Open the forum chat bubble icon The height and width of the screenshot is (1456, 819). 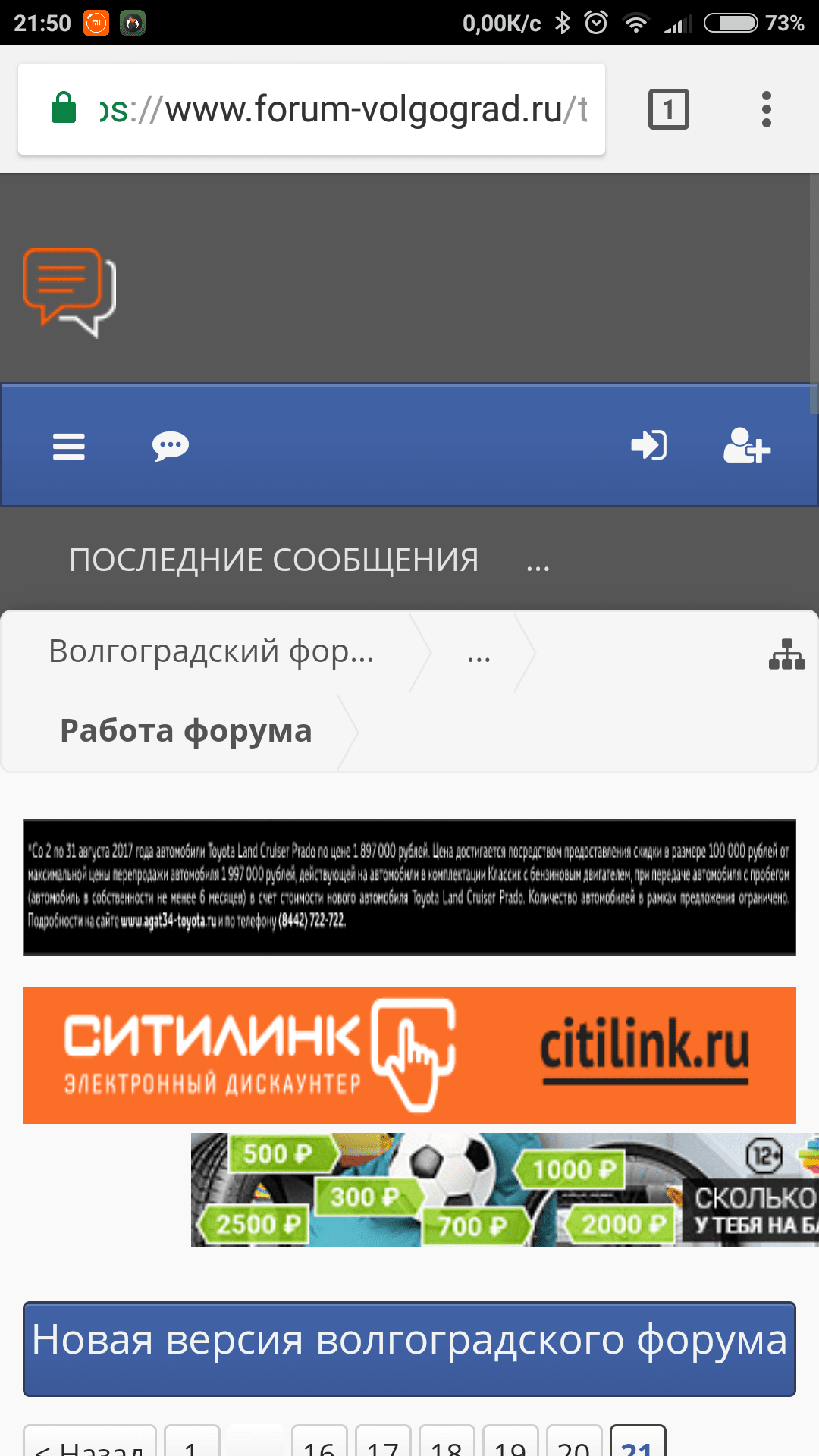tap(170, 446)
